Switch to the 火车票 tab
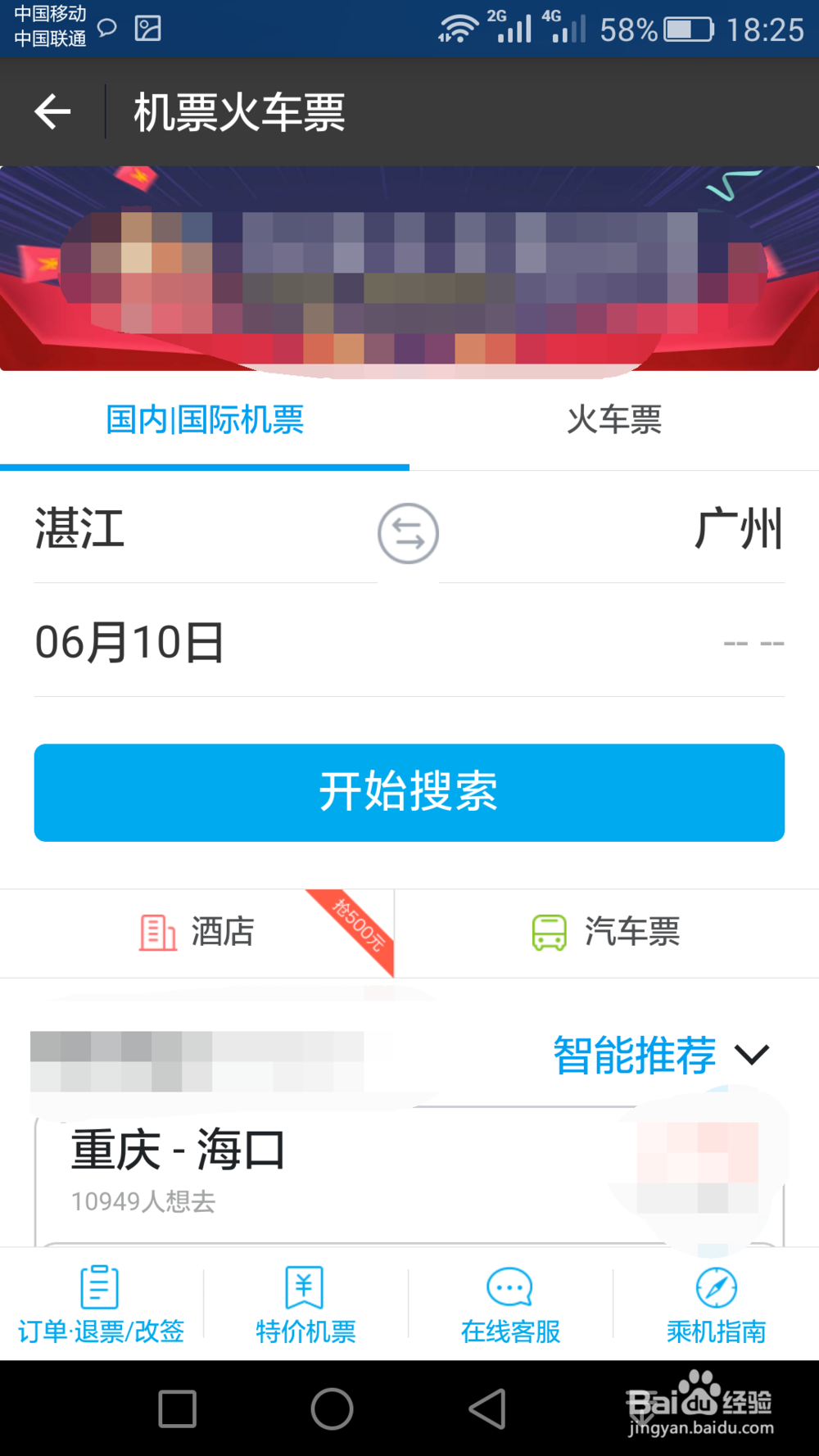Viewport: 819px width, 1456px height. click(614, 420)
